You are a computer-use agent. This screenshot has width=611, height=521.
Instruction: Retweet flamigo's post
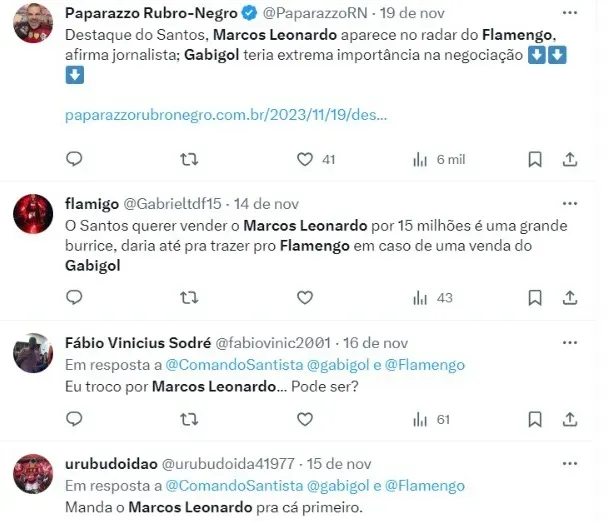(x=188, y=297)
